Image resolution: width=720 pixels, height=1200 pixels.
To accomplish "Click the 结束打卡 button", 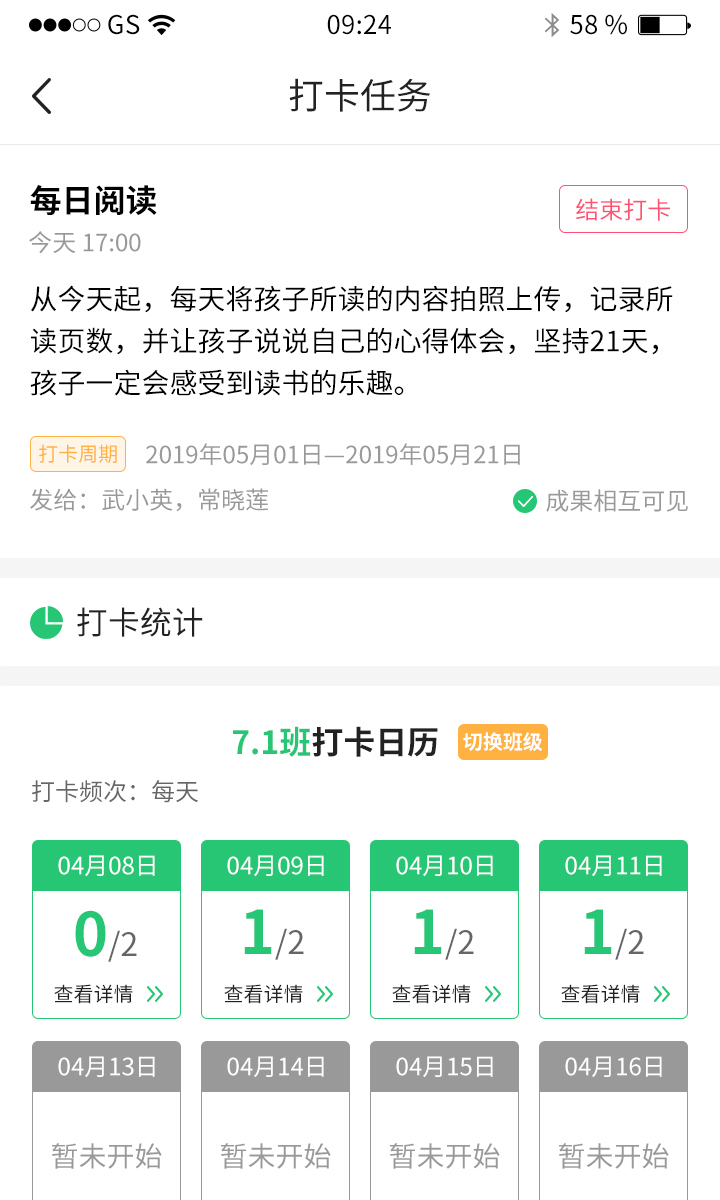I will pyautogui.click(x=623, y=209).
